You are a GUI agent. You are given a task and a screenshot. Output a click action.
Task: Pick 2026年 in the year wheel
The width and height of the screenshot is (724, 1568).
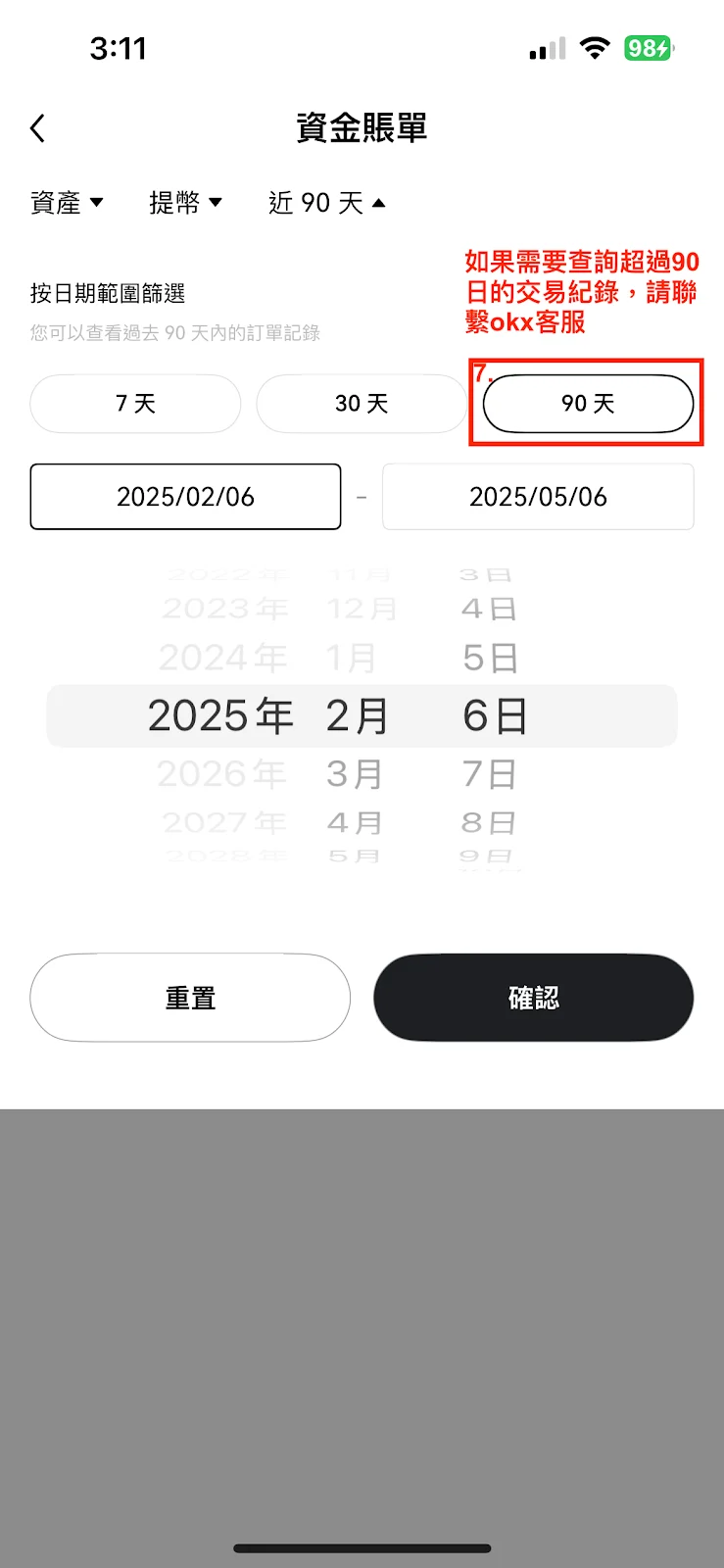coord(222,774)
